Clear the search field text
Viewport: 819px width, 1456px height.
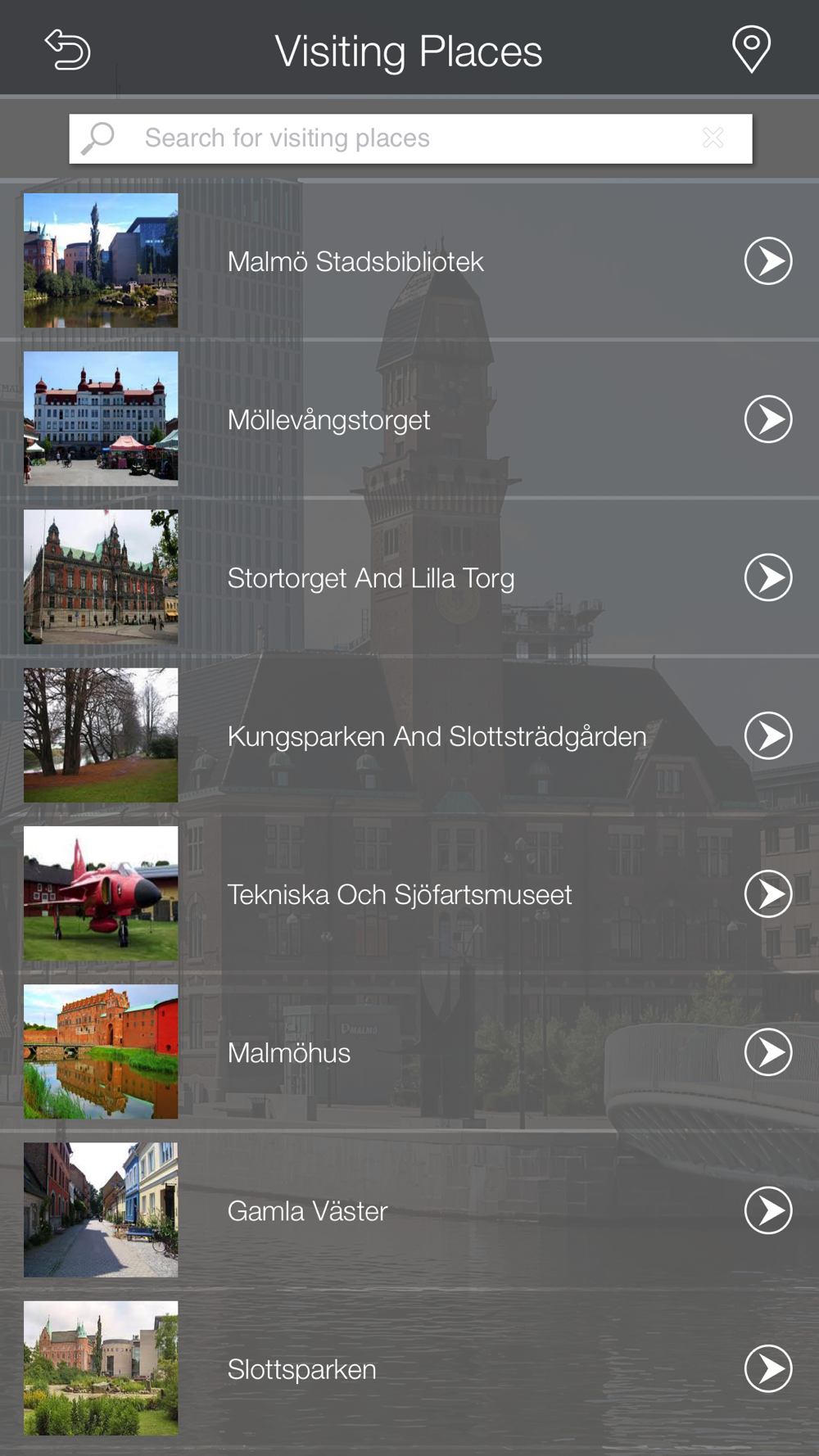tap(713, 138)
